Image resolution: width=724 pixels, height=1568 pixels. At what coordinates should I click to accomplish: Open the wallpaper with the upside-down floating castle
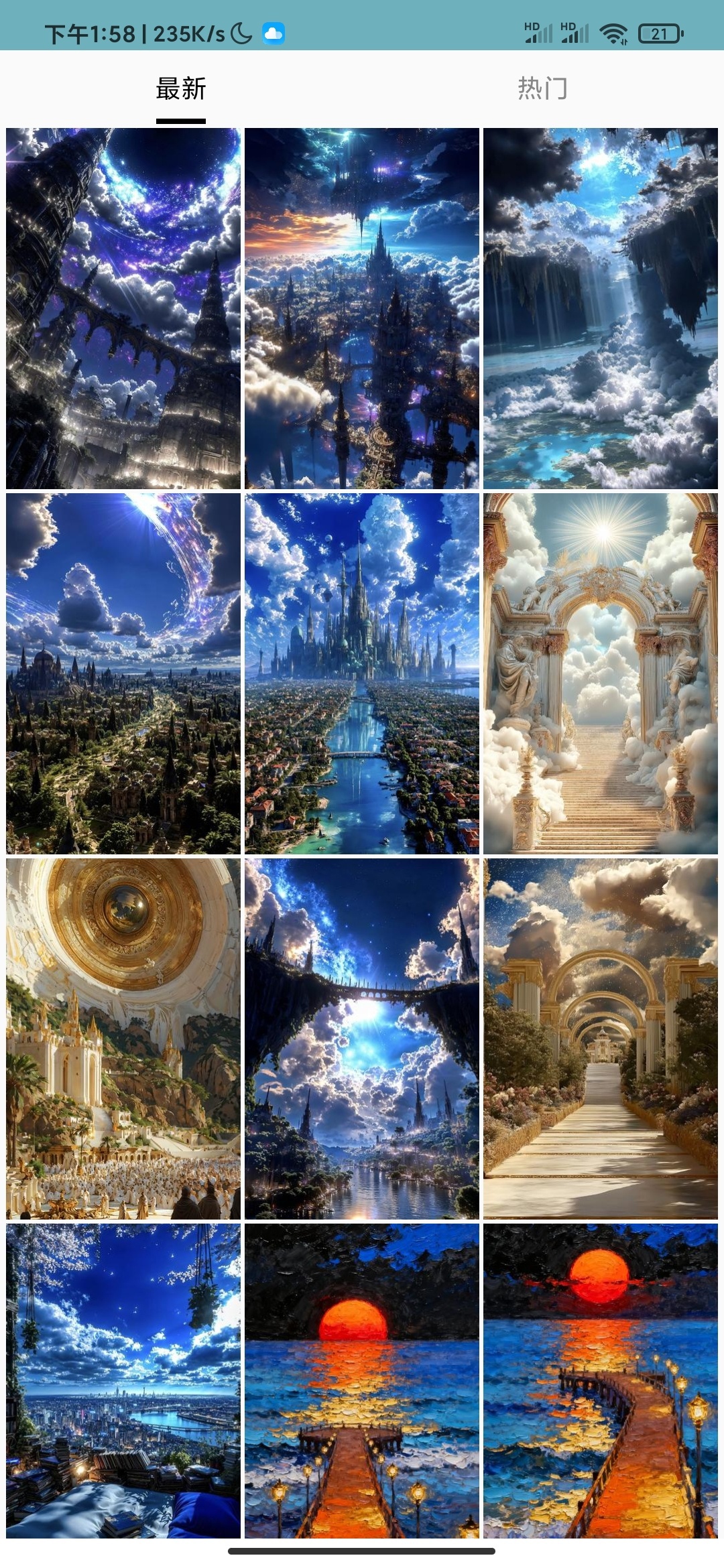pos(362,308)
